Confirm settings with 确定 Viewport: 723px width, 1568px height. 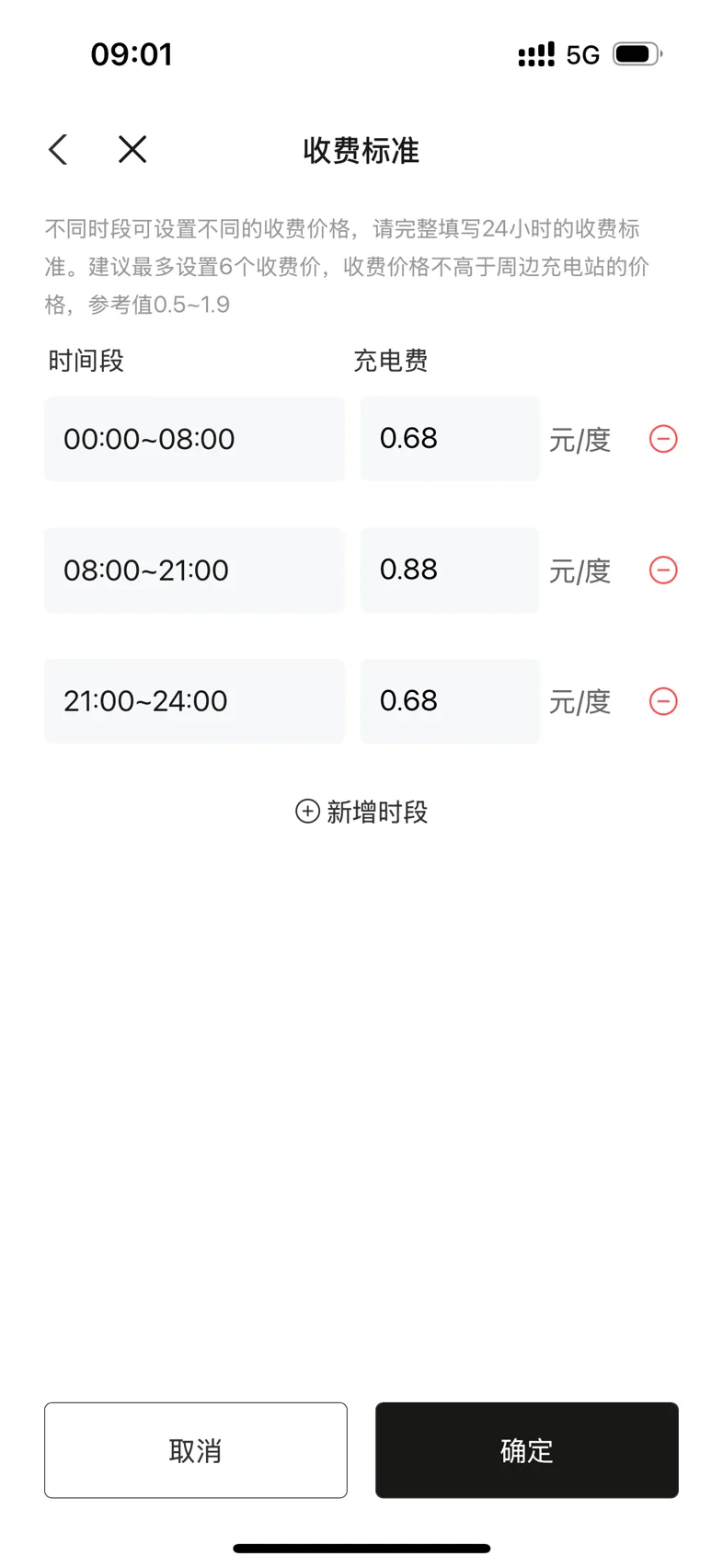click(x=527, y=1450)
